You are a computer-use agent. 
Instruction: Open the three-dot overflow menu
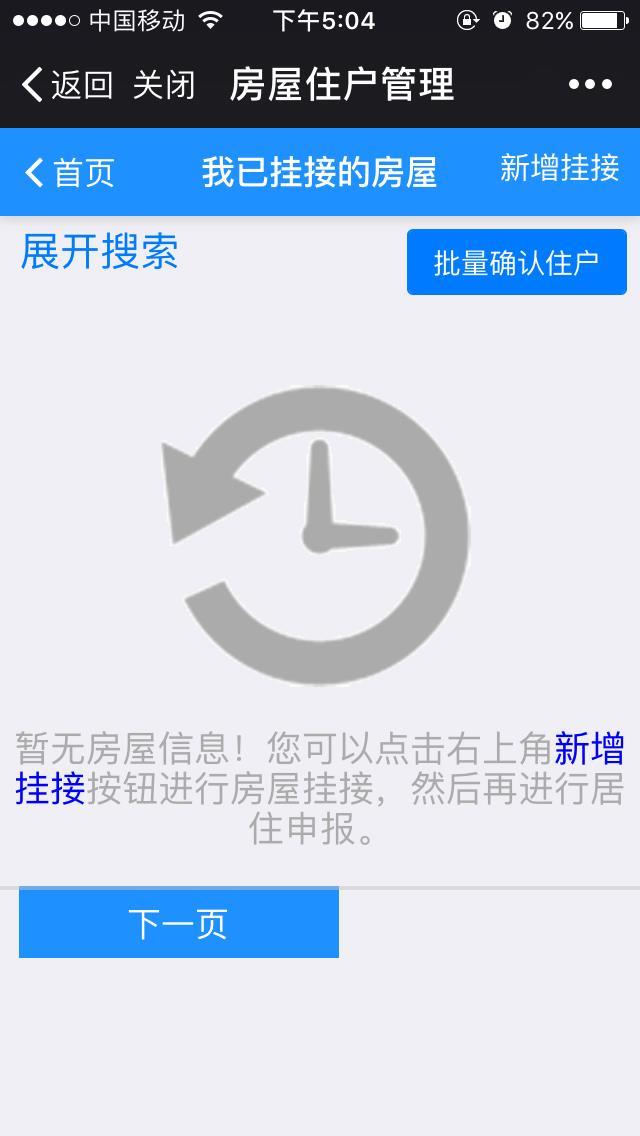590,85
